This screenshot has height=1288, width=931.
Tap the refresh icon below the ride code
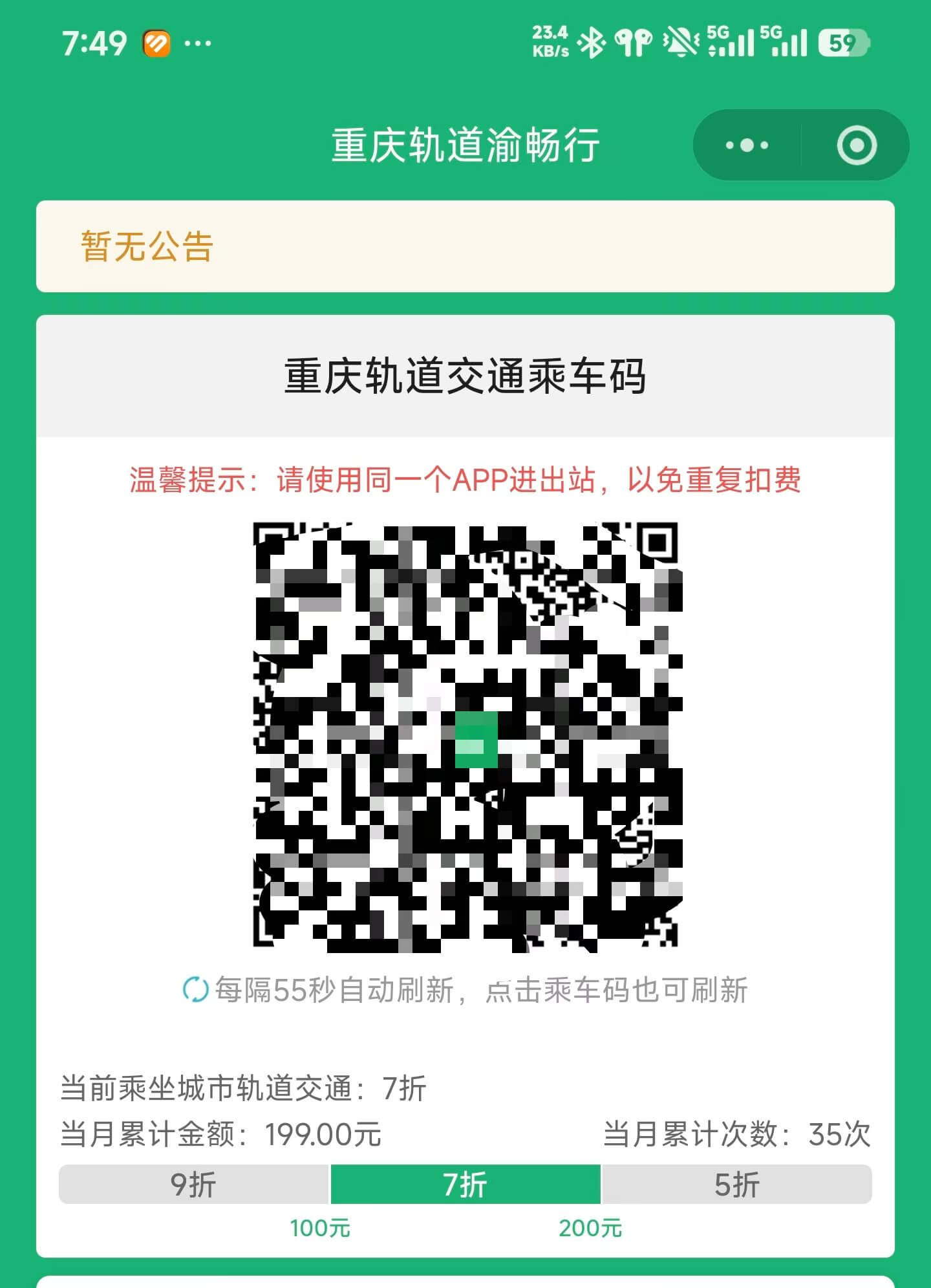click(x=195, y=990)
